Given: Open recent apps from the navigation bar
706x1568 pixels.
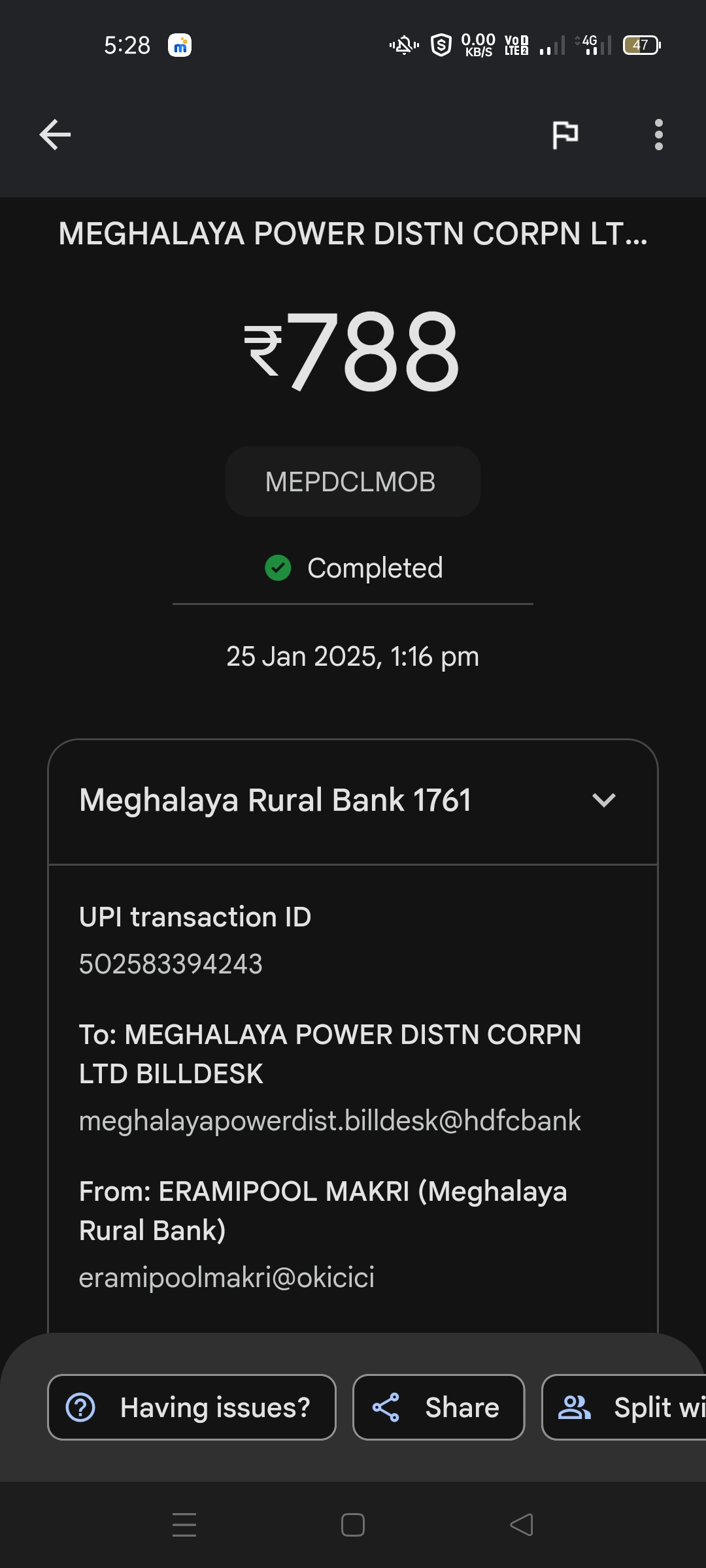Looking at the screenshot, I should coord(184,1525).
